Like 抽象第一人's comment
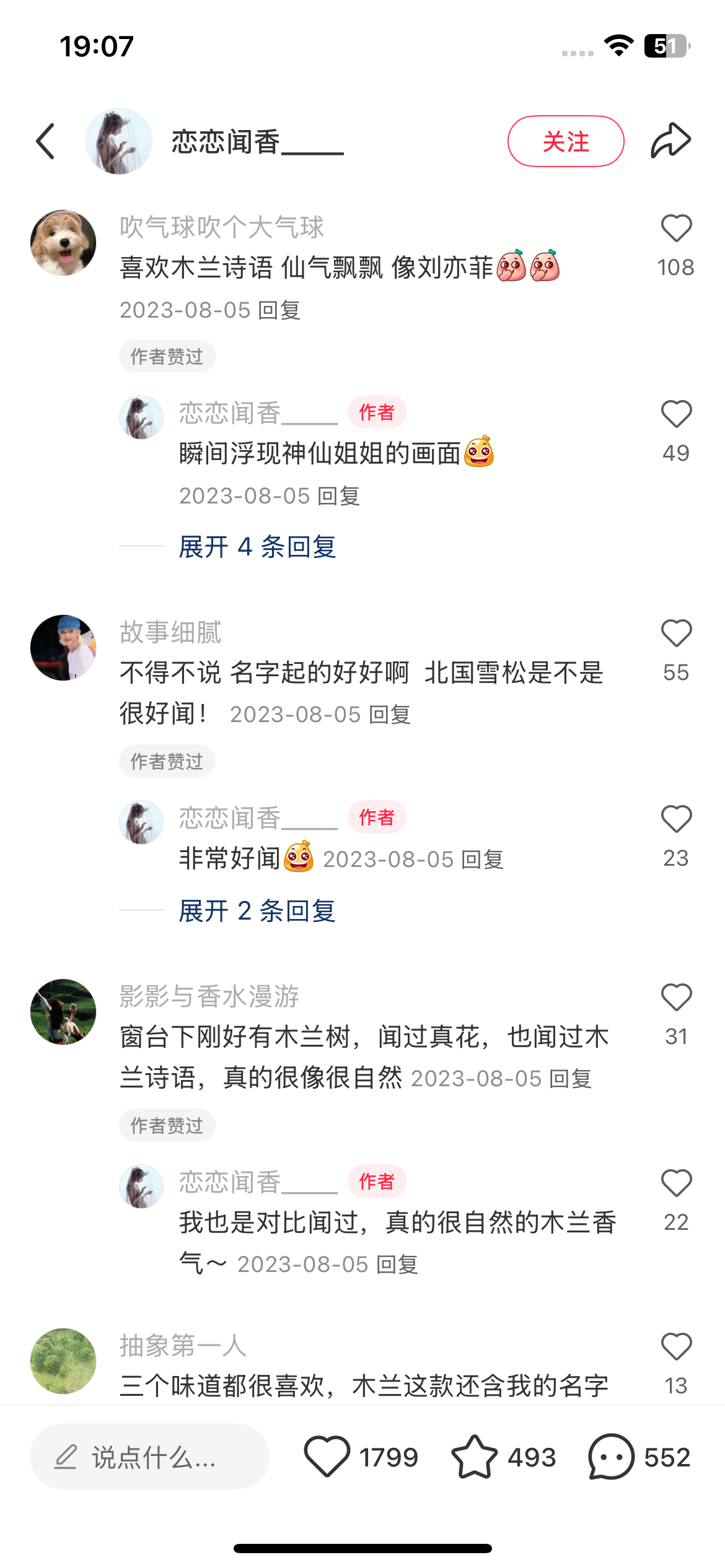 coord(676,1347)
